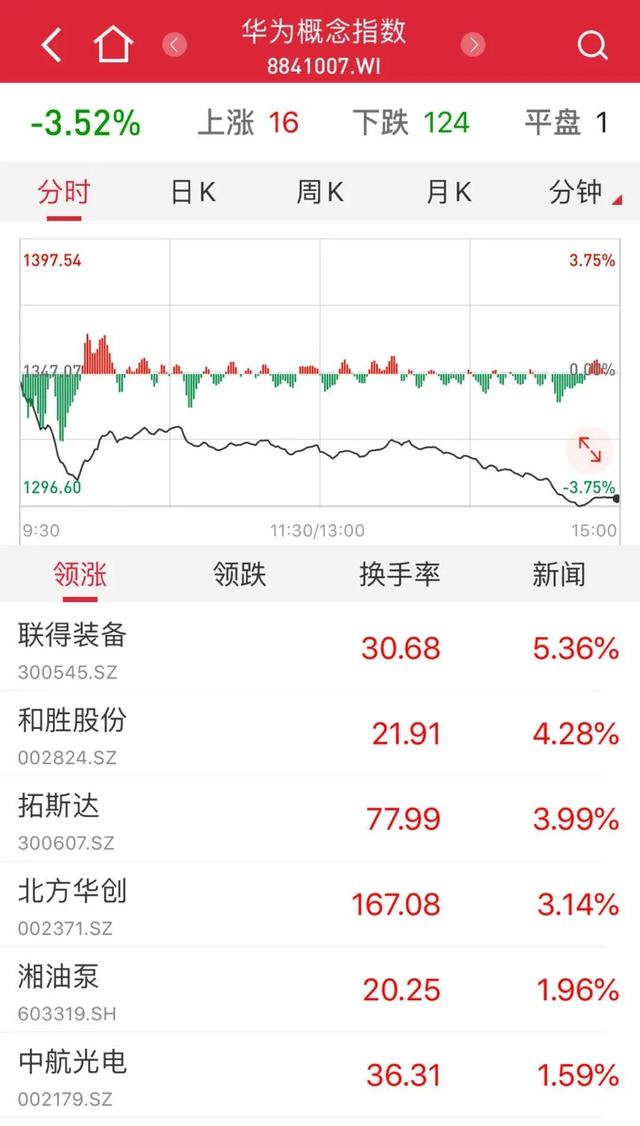640x1126 pixels.
Task: Open stock 中航光电 details
Action: 320,1075
